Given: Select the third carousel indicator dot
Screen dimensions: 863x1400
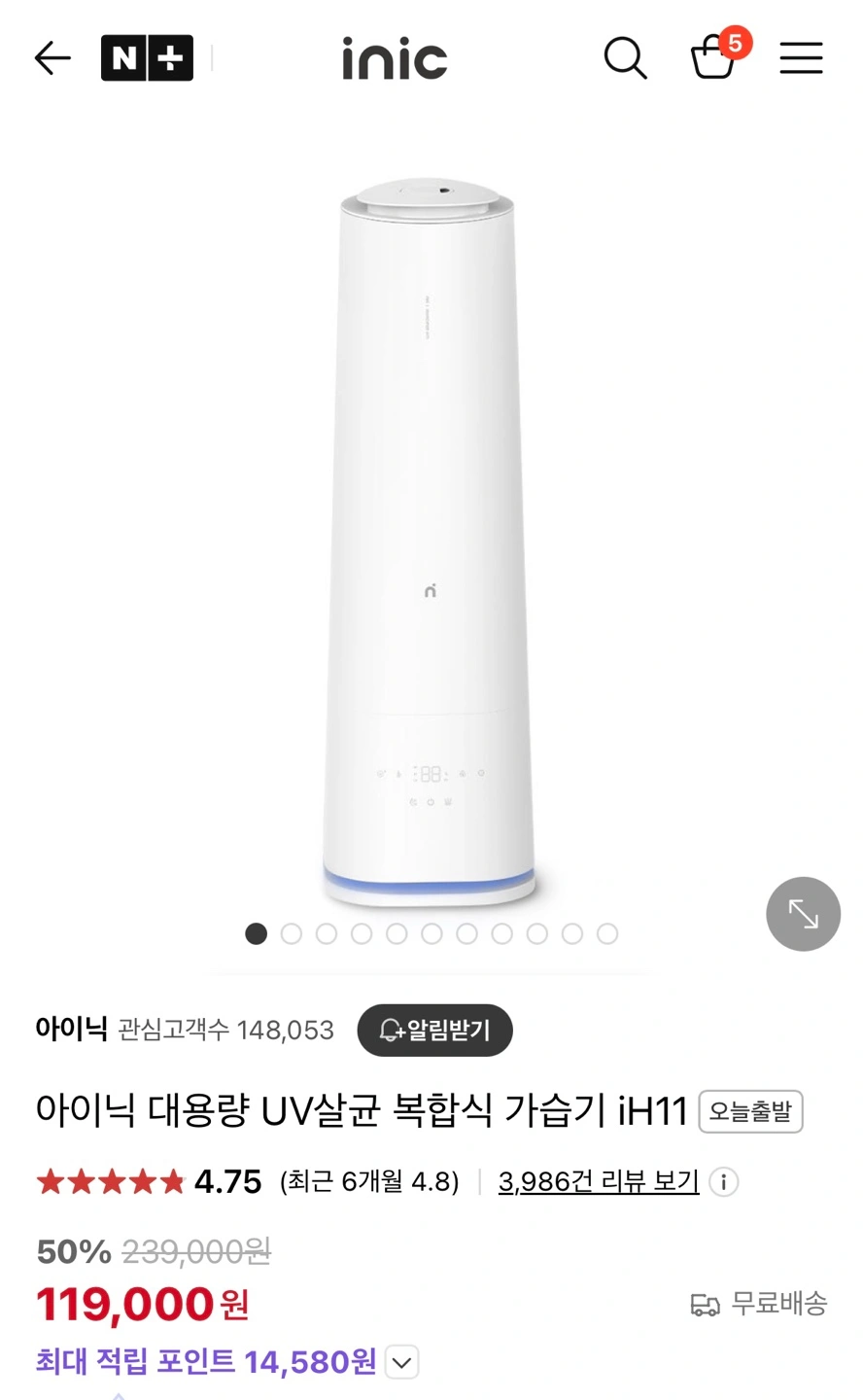Looking at the screenshot, I should point(327,933).
